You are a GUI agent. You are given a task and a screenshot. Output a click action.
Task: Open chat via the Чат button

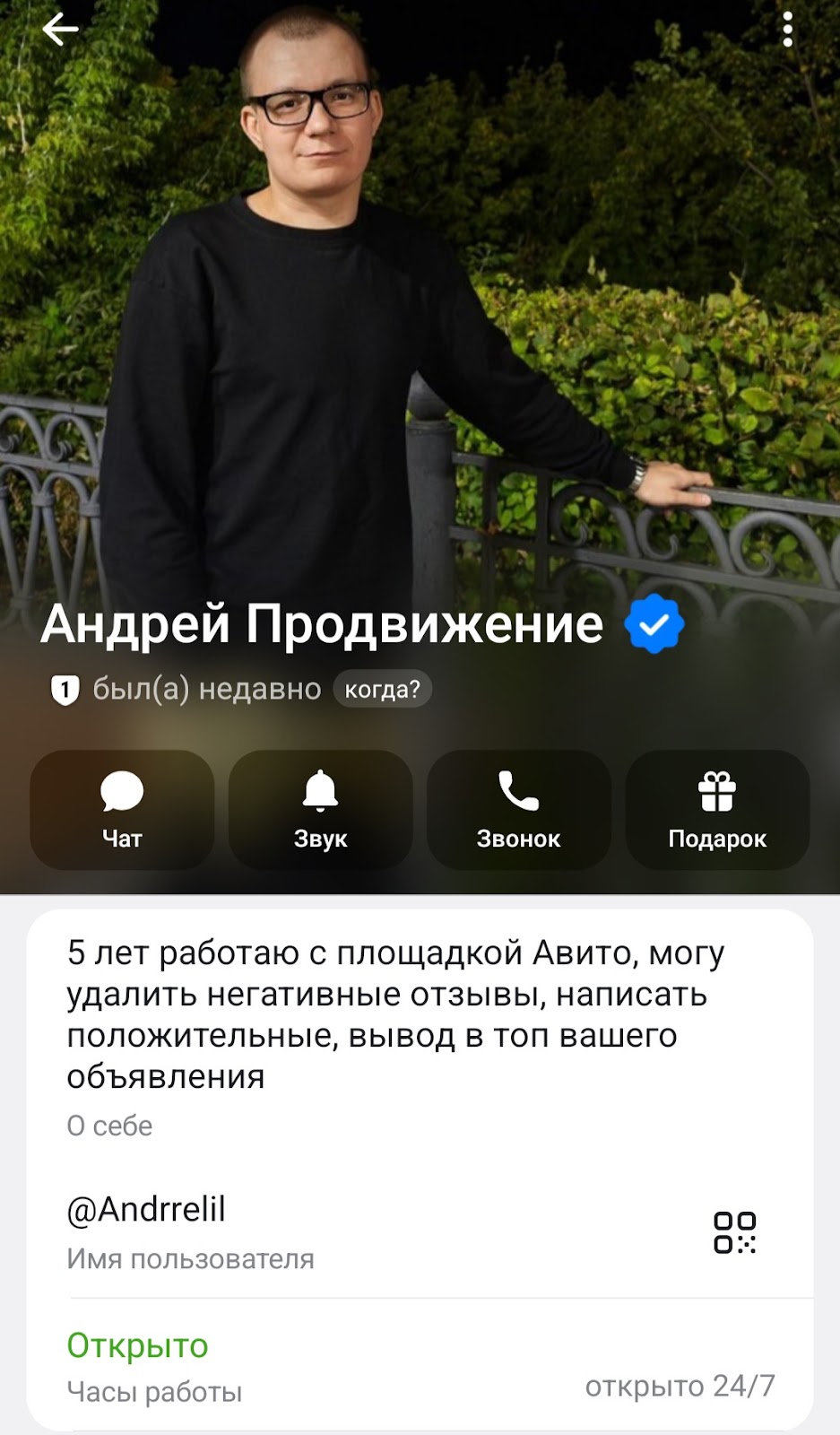pyautogui.click(x=122, y=810)
